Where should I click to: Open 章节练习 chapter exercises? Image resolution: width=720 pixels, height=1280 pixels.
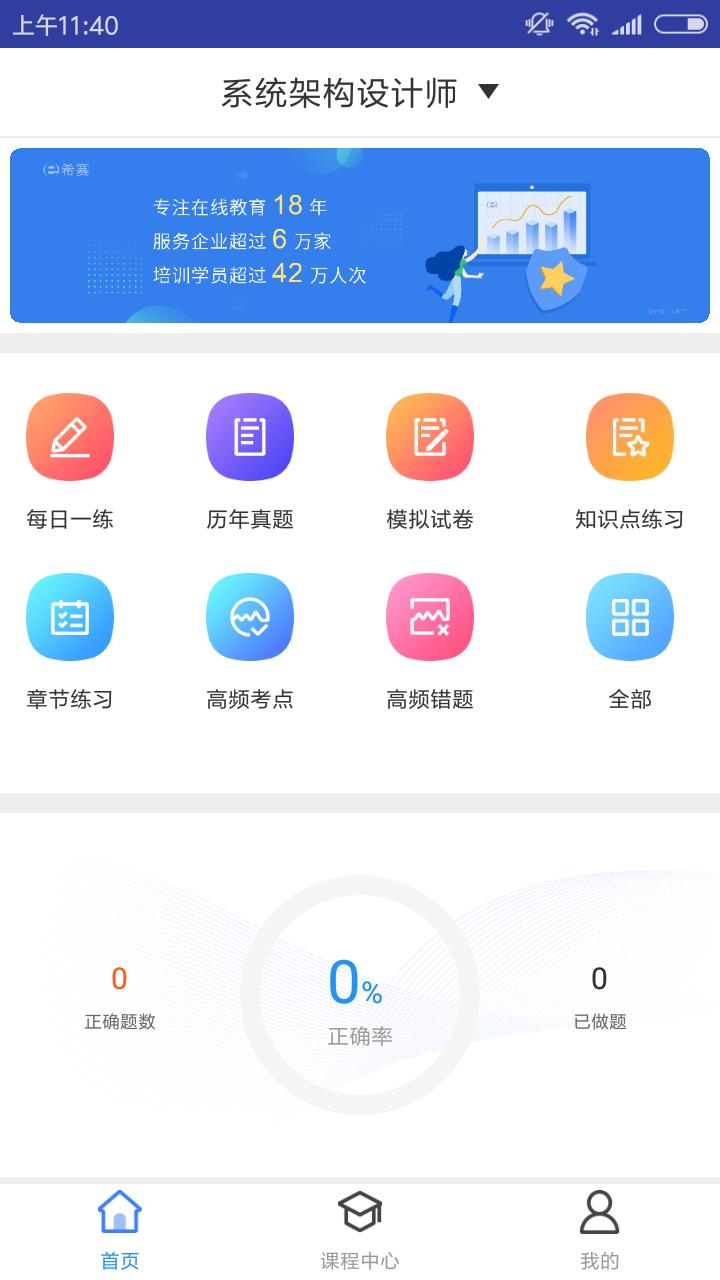click(70, 618)
